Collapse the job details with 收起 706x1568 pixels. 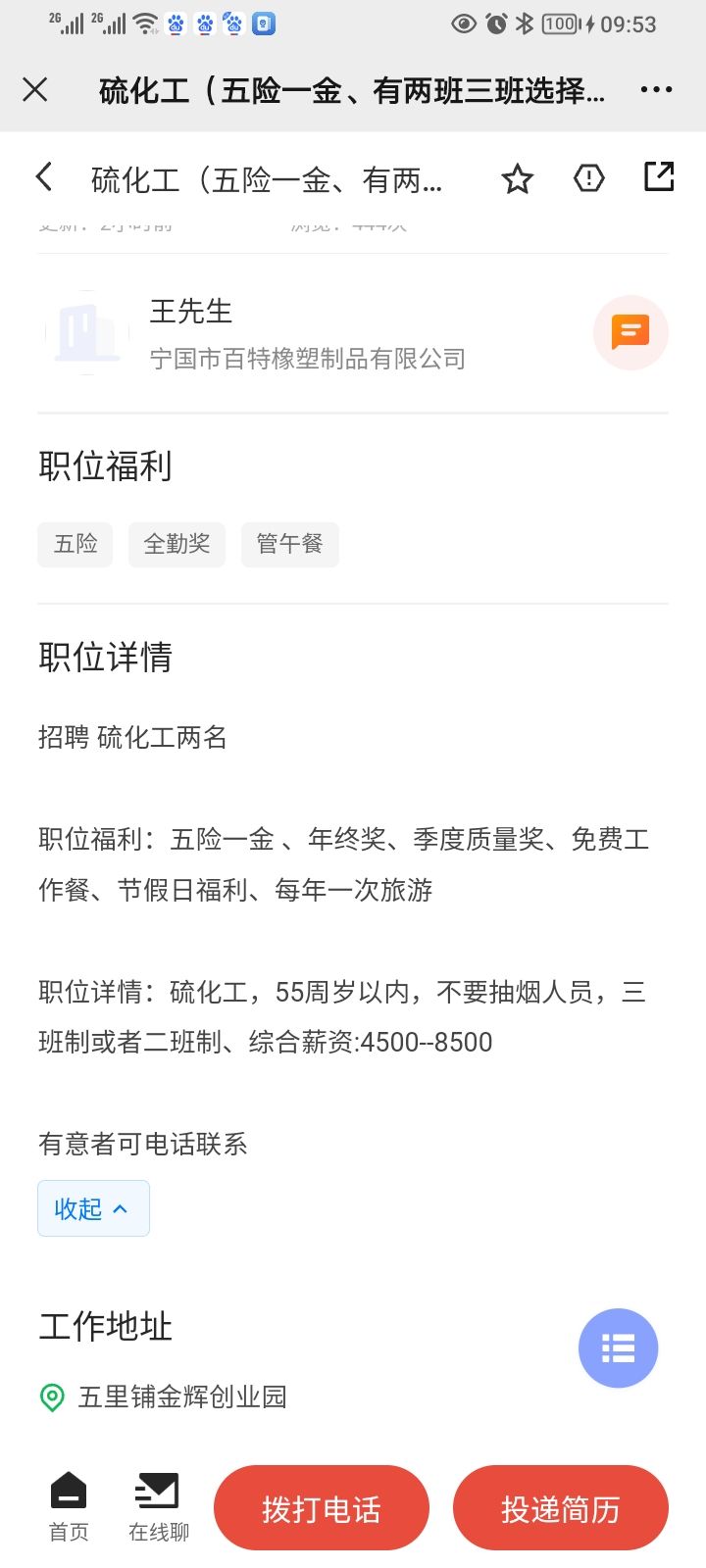pyautogui.click(x=93, y=1208)
